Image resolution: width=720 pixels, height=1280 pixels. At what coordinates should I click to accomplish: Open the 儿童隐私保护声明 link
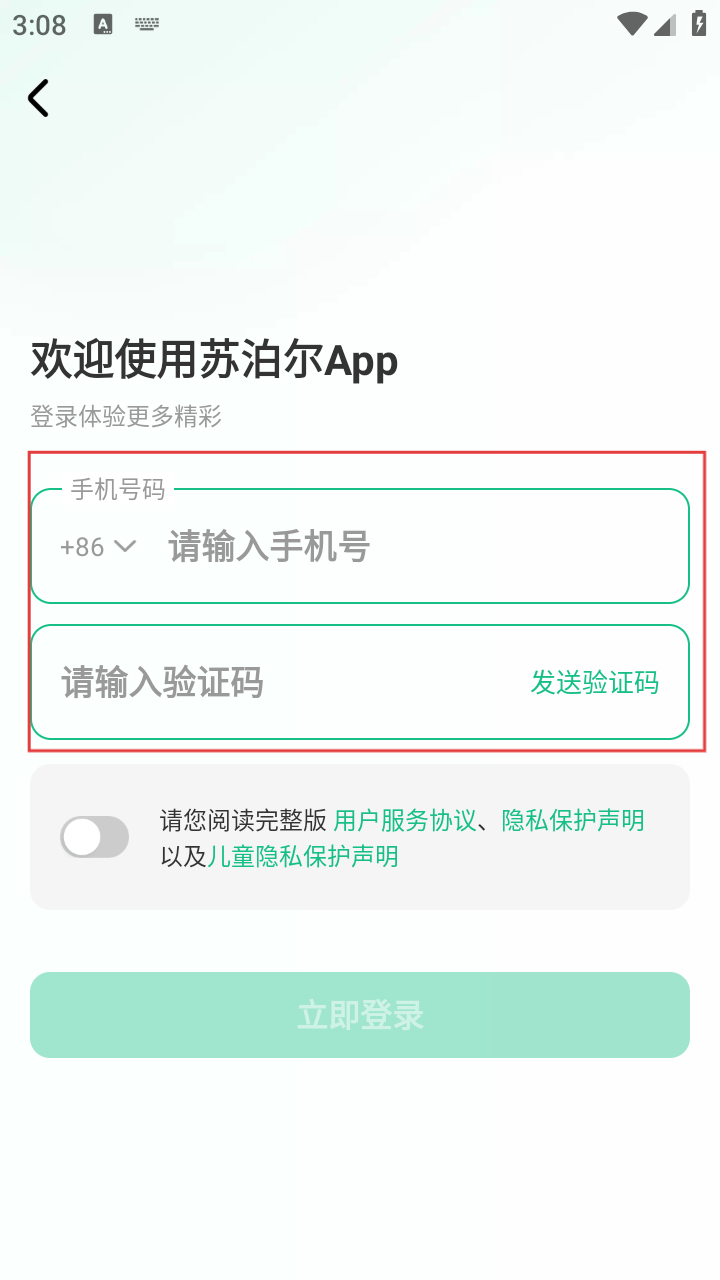coord(302,856)
